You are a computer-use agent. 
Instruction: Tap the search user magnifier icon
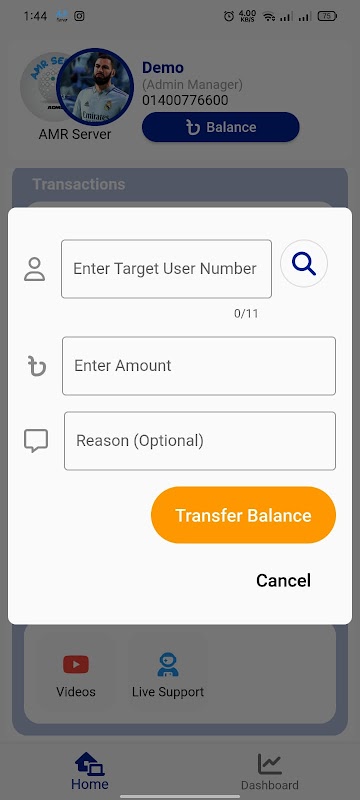pyautogui.click(x=304, y=264)
